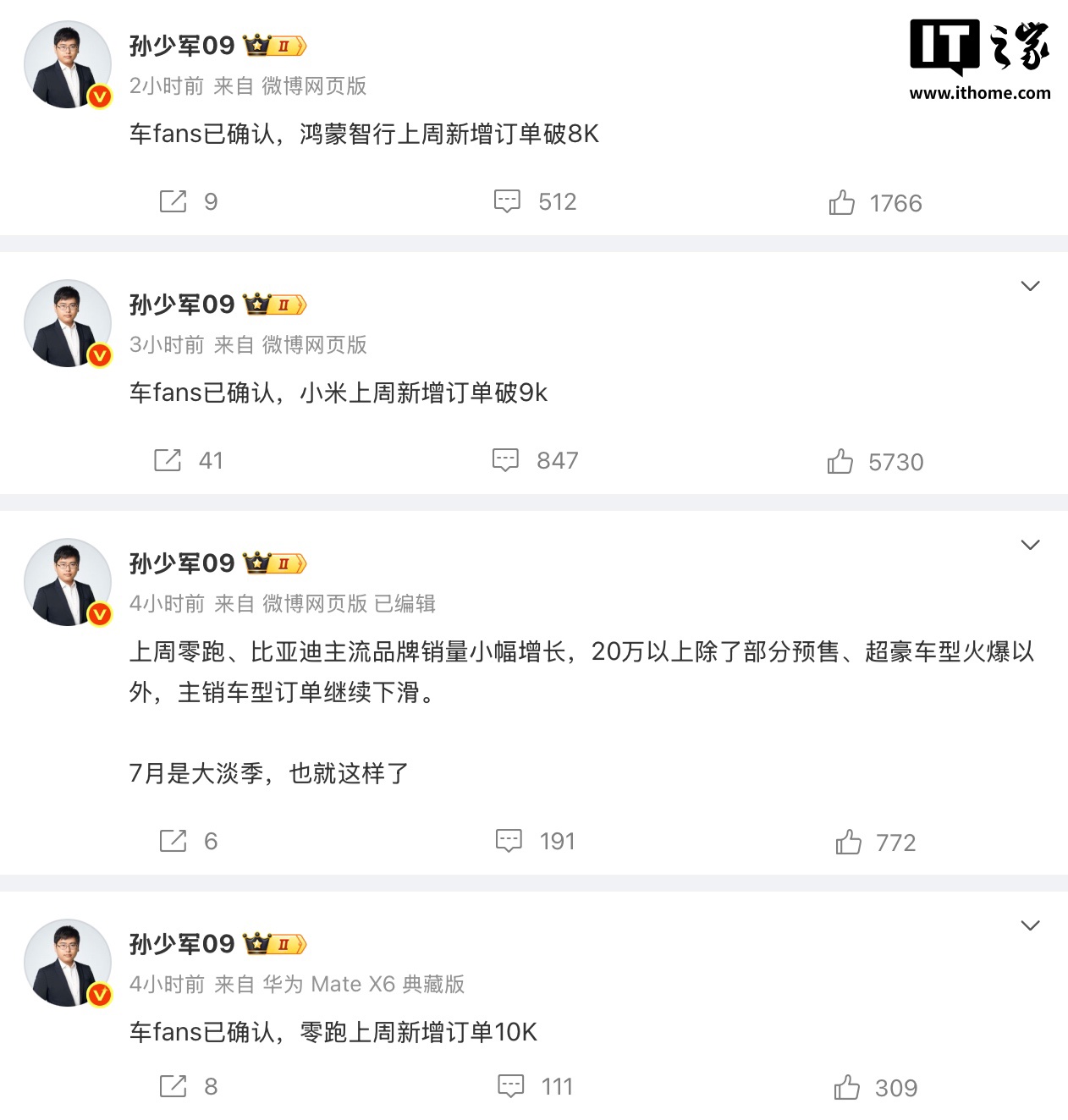
Task: Expand options chevron on the 小米 9k post
Action: coord(1030,286)
